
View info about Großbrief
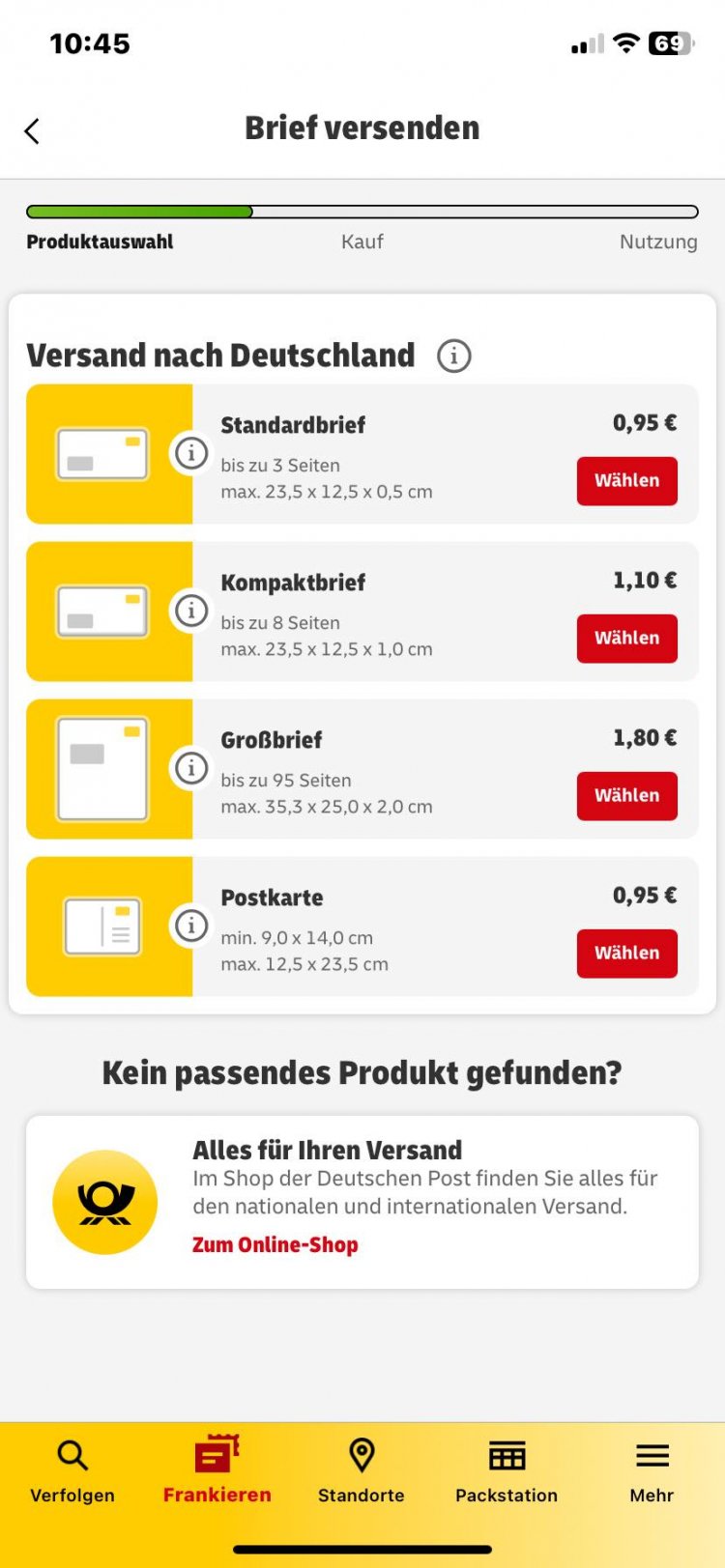click(x=191, y=768)
